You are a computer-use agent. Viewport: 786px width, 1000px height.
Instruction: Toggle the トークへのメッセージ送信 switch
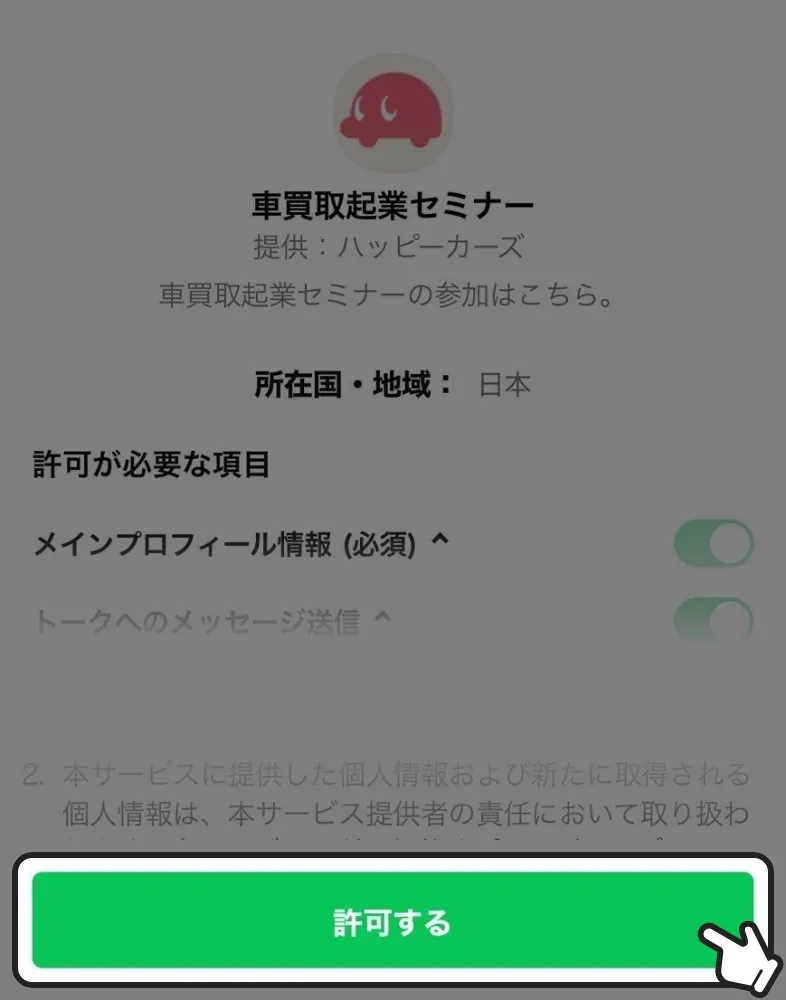point(713,622)
